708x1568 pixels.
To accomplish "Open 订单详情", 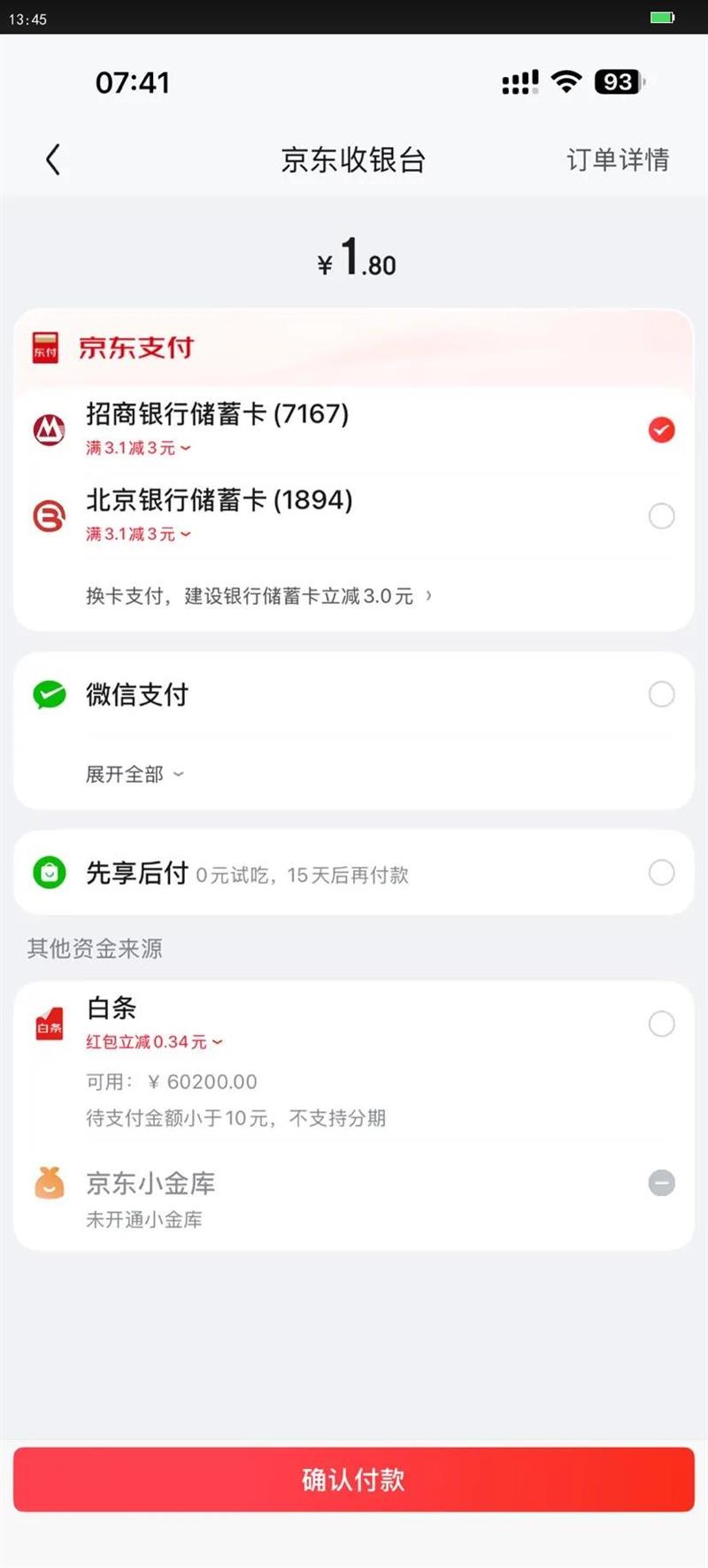I will click(x=617, y=160).
